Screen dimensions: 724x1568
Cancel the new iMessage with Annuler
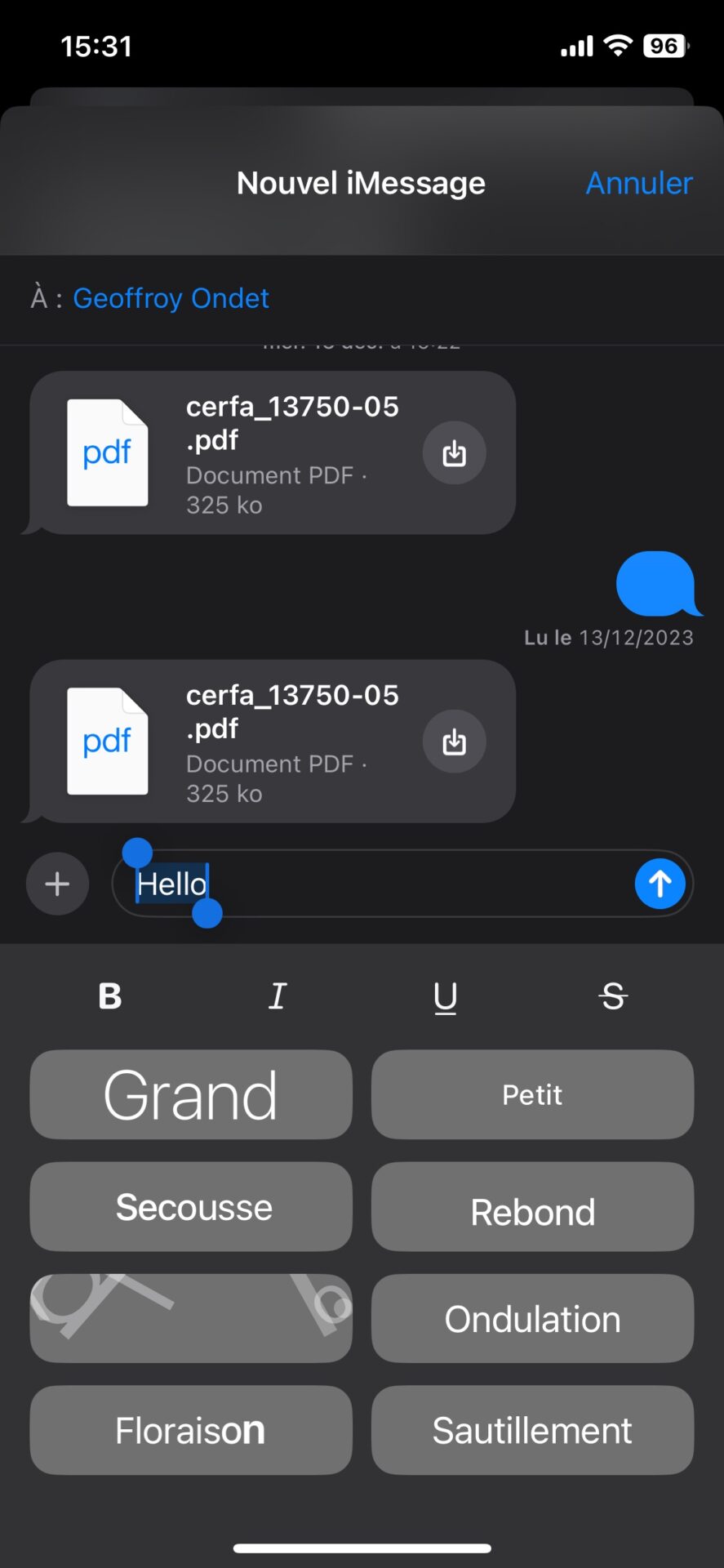click(638, 184)
